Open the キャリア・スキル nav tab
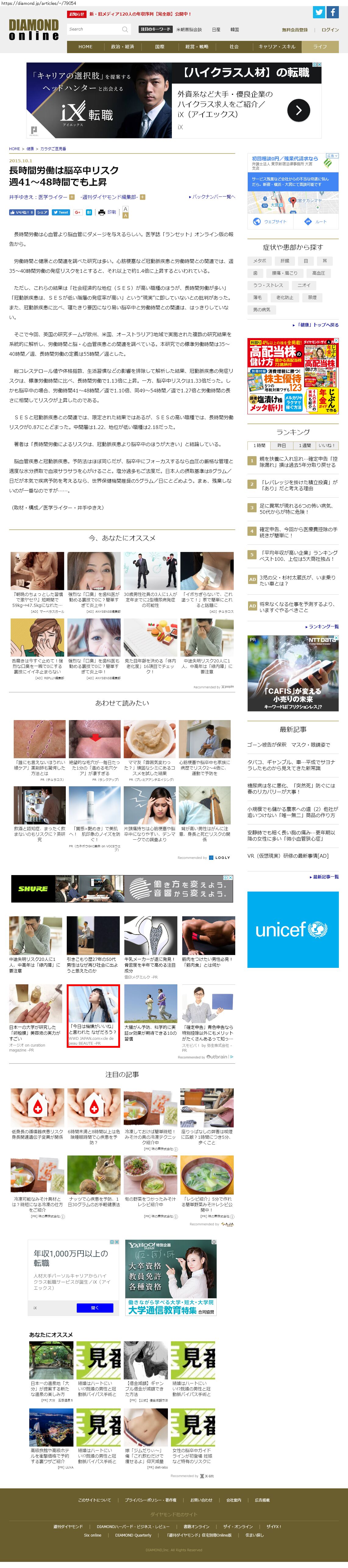This screenshot has width=348, height=1568. tap(277, 47)
